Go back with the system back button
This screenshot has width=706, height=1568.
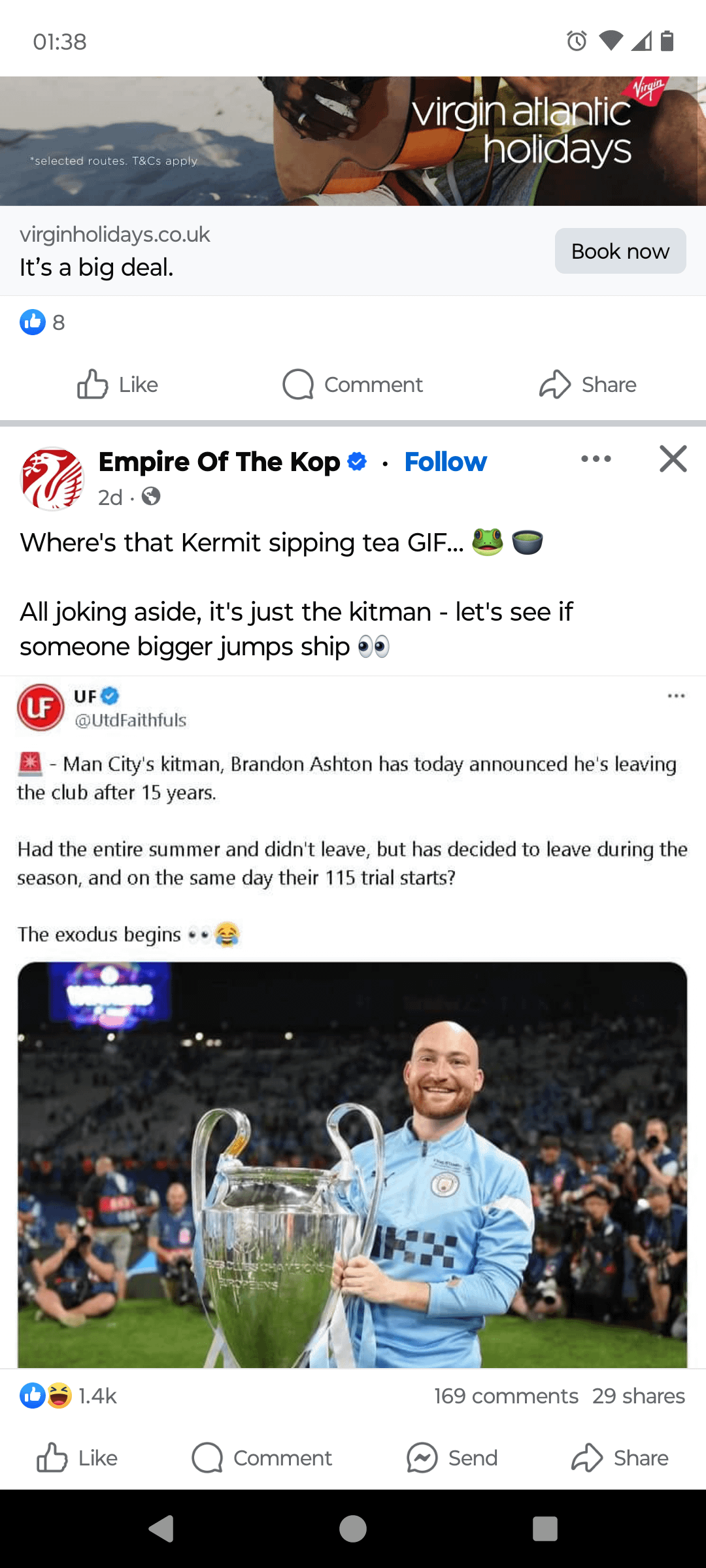pos(161,1529)
